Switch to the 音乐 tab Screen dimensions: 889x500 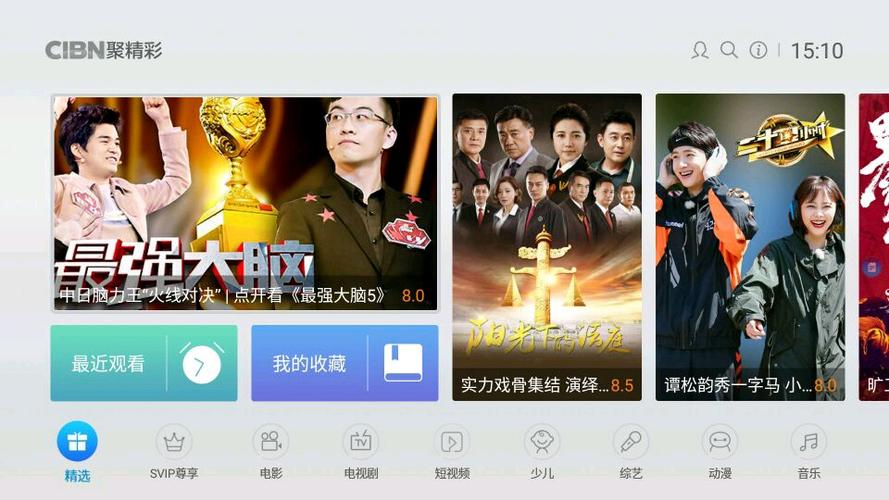[x=808, y=451]
